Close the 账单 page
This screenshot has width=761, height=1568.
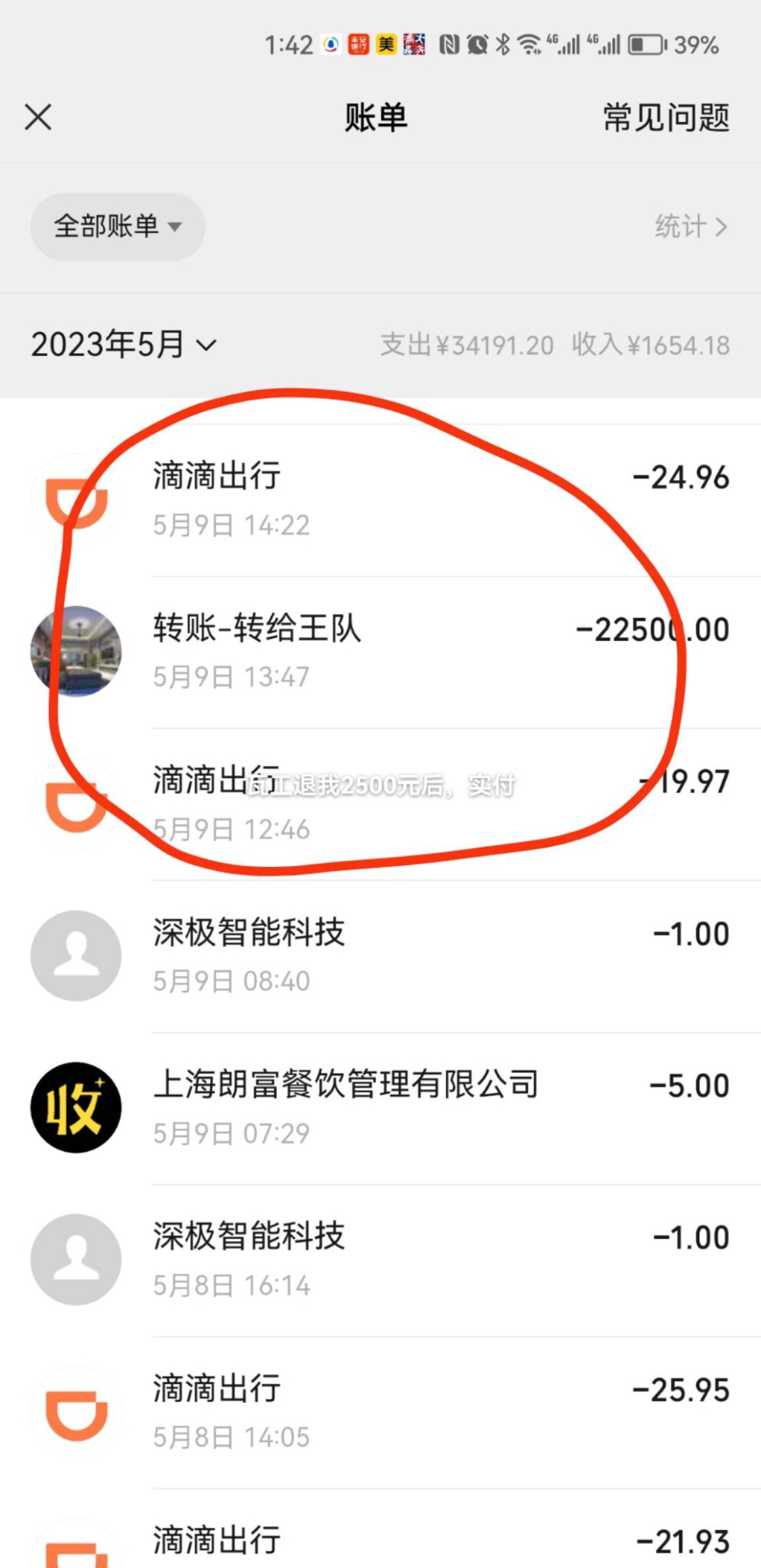coord(38,117)
